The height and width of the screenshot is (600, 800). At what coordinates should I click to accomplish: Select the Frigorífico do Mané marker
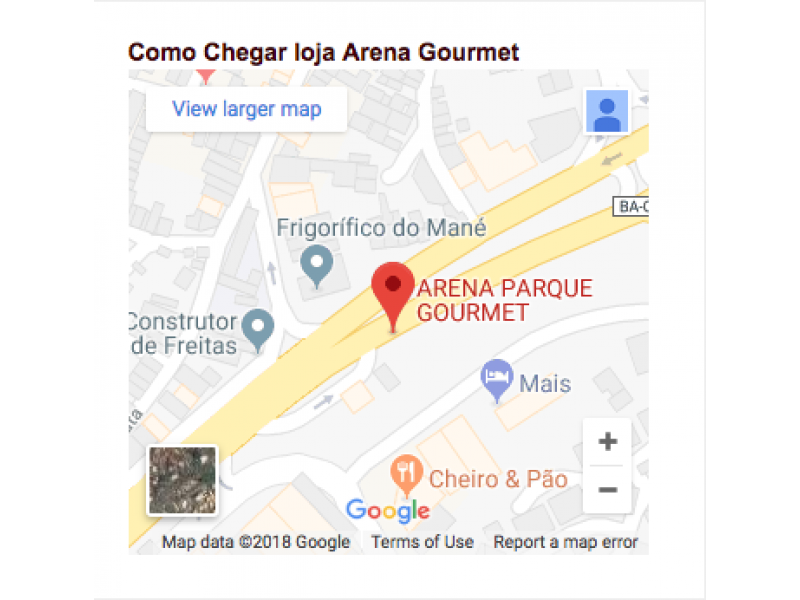317,265
